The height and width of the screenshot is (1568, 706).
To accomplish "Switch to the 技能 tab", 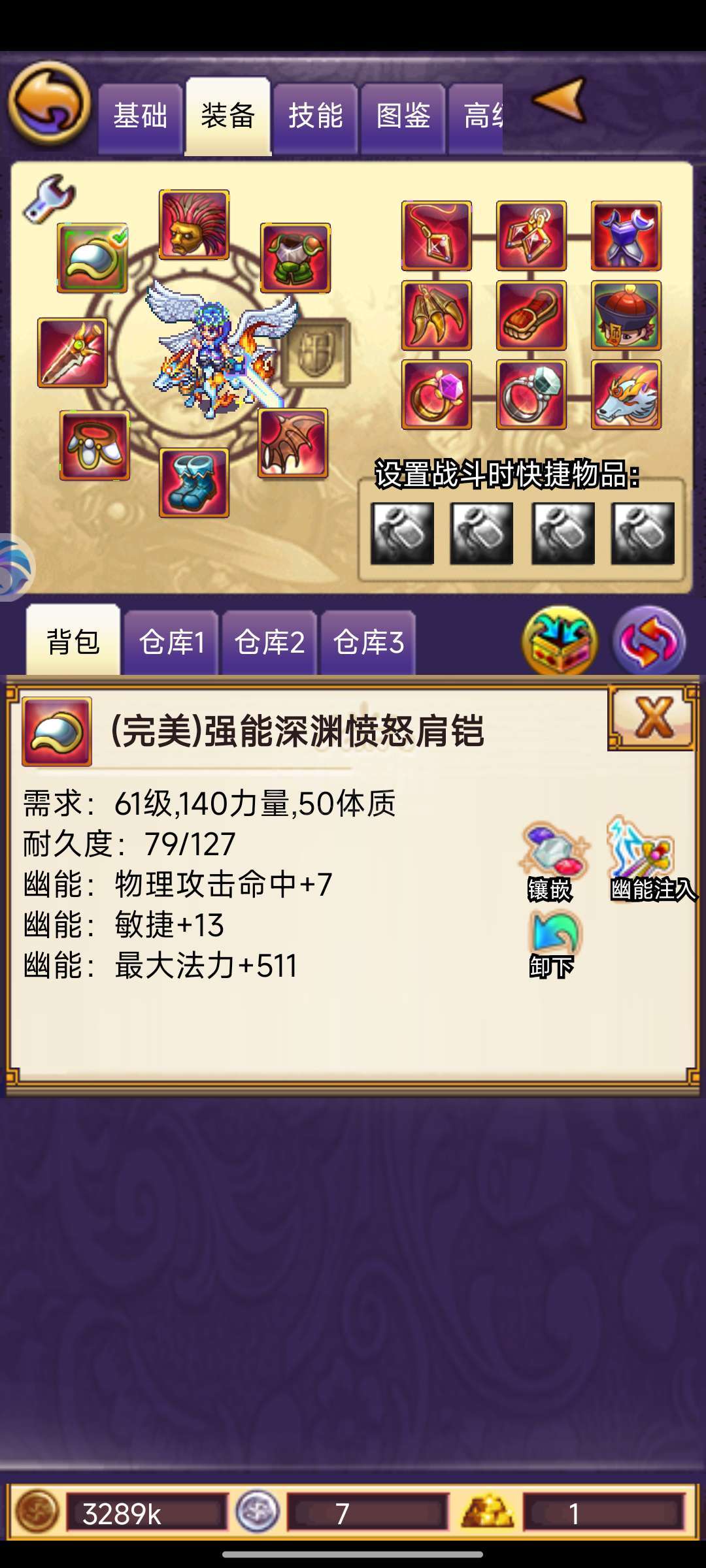I will 315,118.
